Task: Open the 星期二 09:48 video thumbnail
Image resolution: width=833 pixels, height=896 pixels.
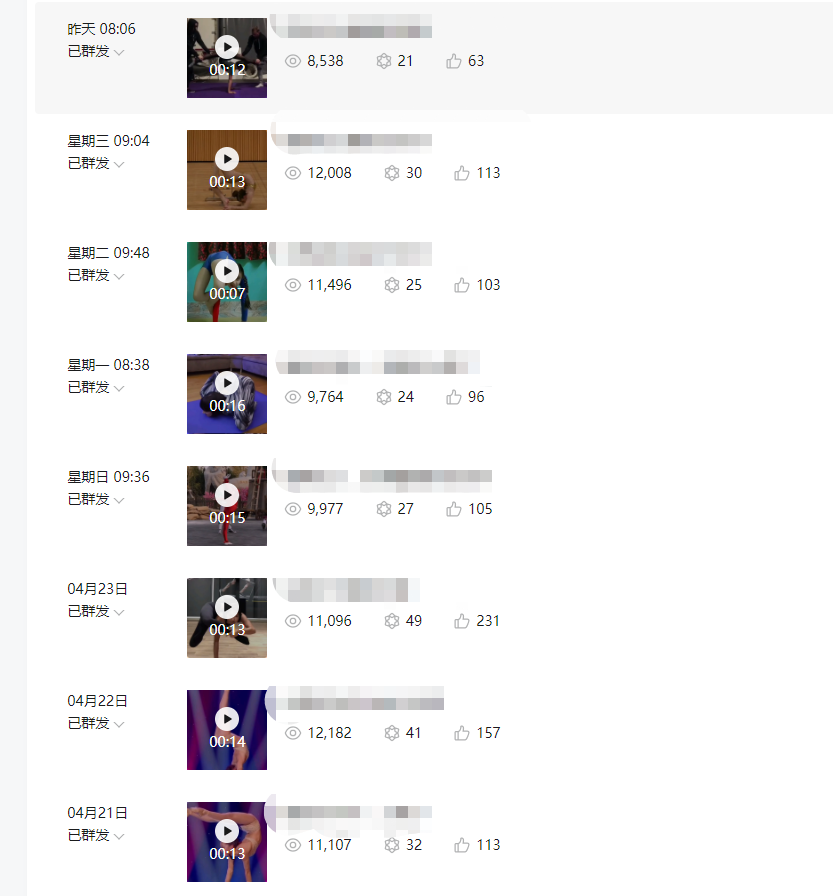Action: [227, 271]
